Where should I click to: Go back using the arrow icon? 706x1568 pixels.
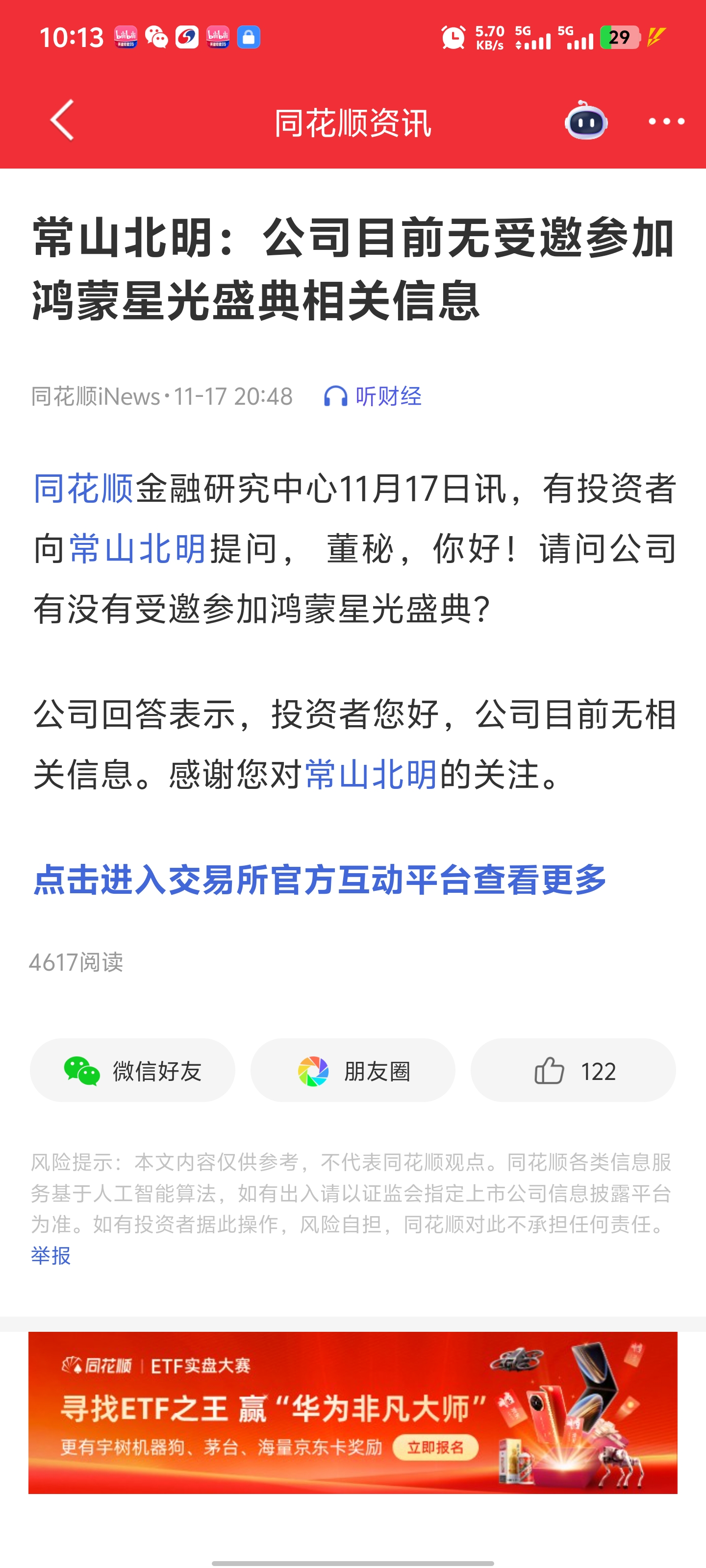pyautogui.click(x=62, y=121)
